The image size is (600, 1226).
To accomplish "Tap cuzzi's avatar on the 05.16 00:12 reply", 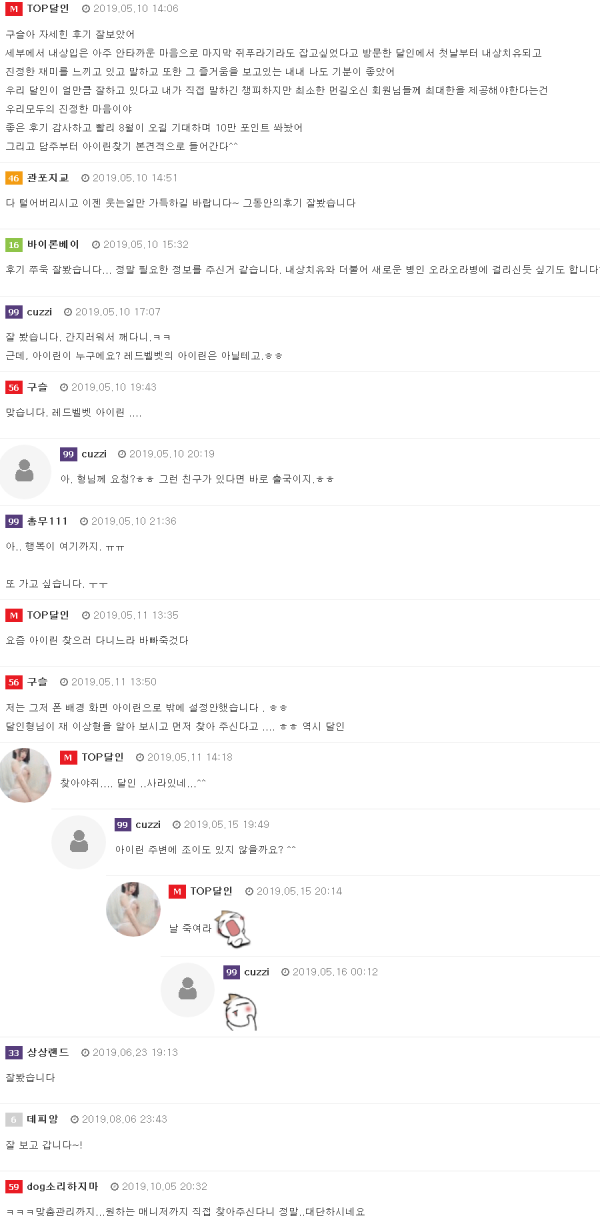I will pos(188,990).
